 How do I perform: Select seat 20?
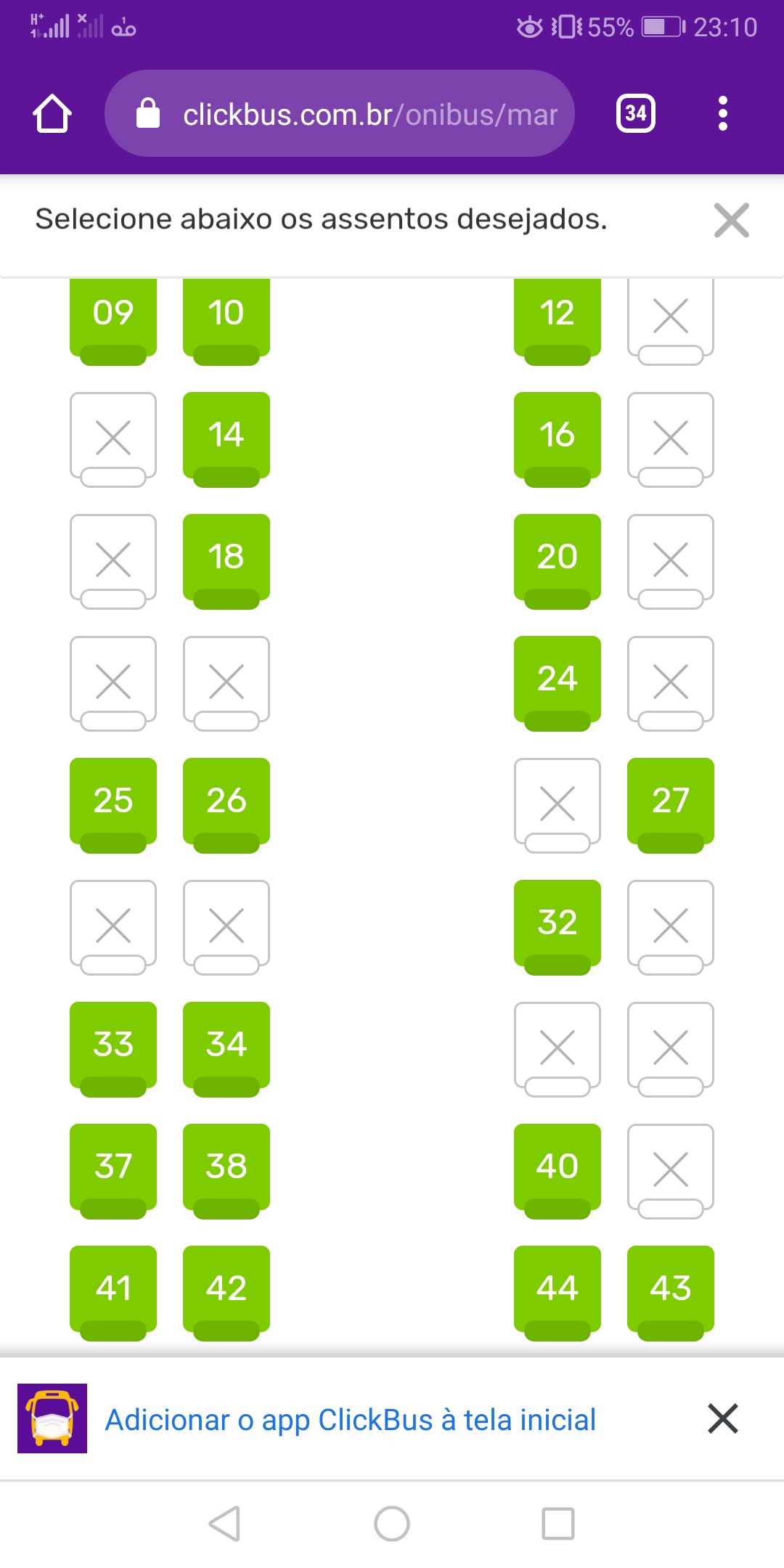pyautogui.click(x=558, y=559)
